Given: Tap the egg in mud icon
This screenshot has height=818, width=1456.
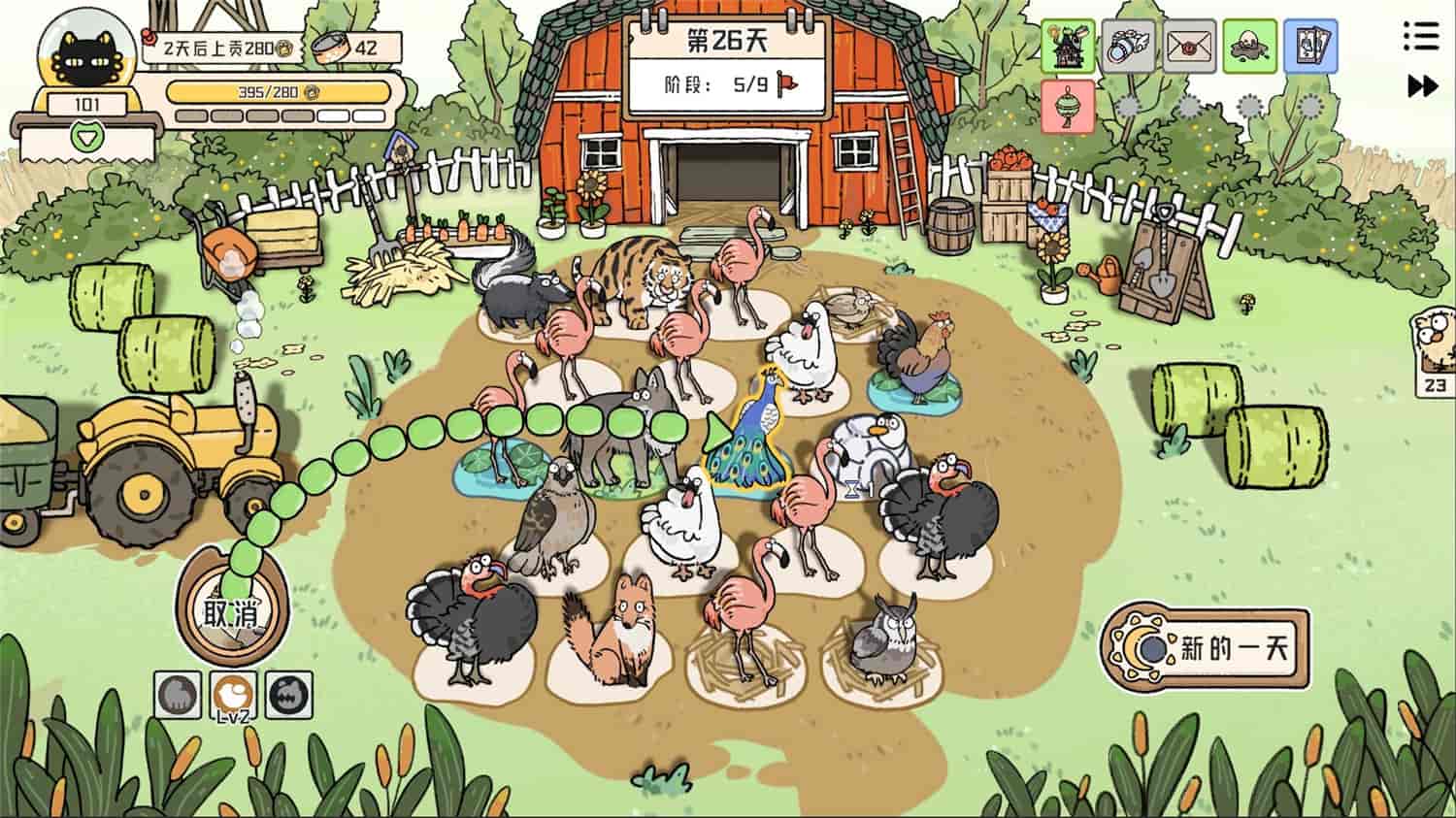Looking at the screenshot, I should pyautogui.click(x=1249, y=45).
